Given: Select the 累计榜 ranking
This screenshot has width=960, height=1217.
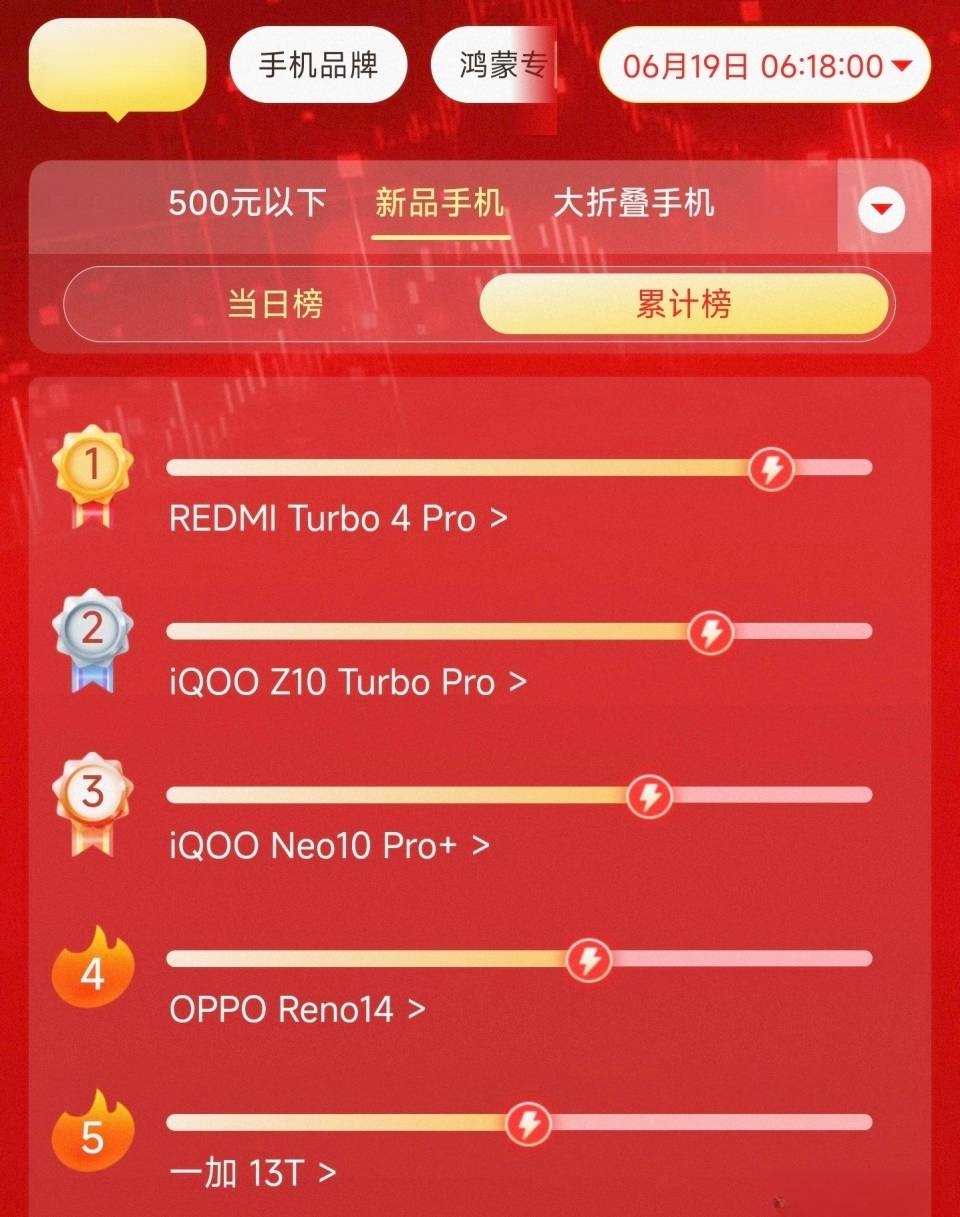Looking at the screenshot, I should pos(684,304).
